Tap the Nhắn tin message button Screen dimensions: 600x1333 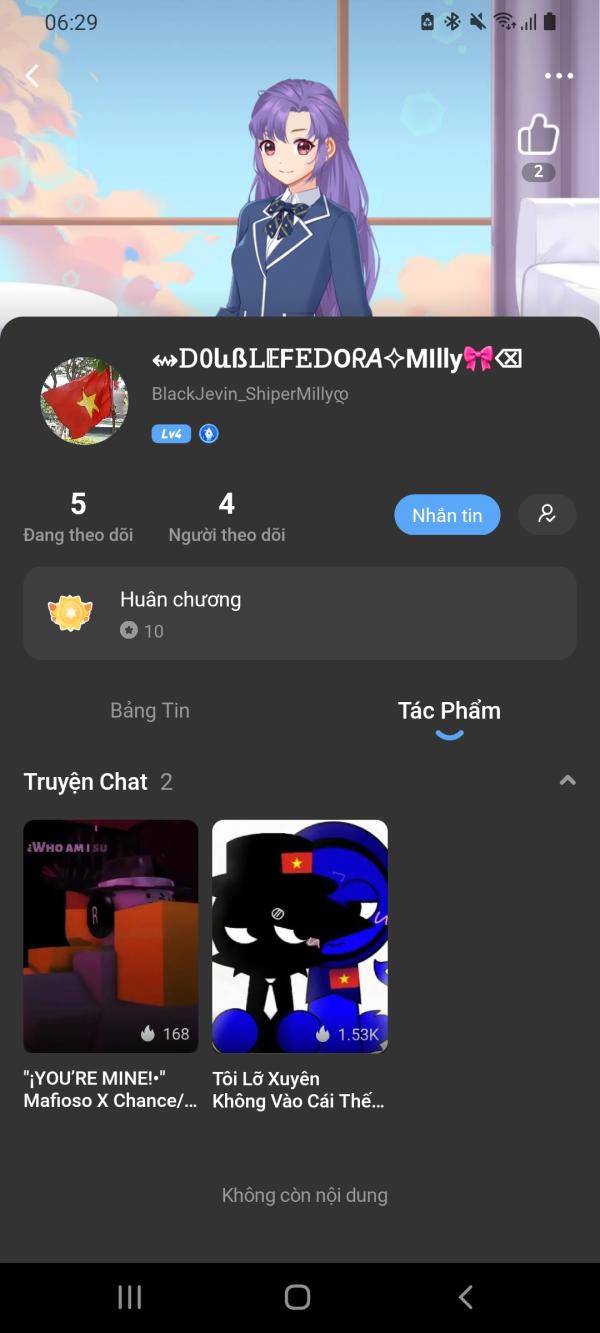tap(447, 515)
